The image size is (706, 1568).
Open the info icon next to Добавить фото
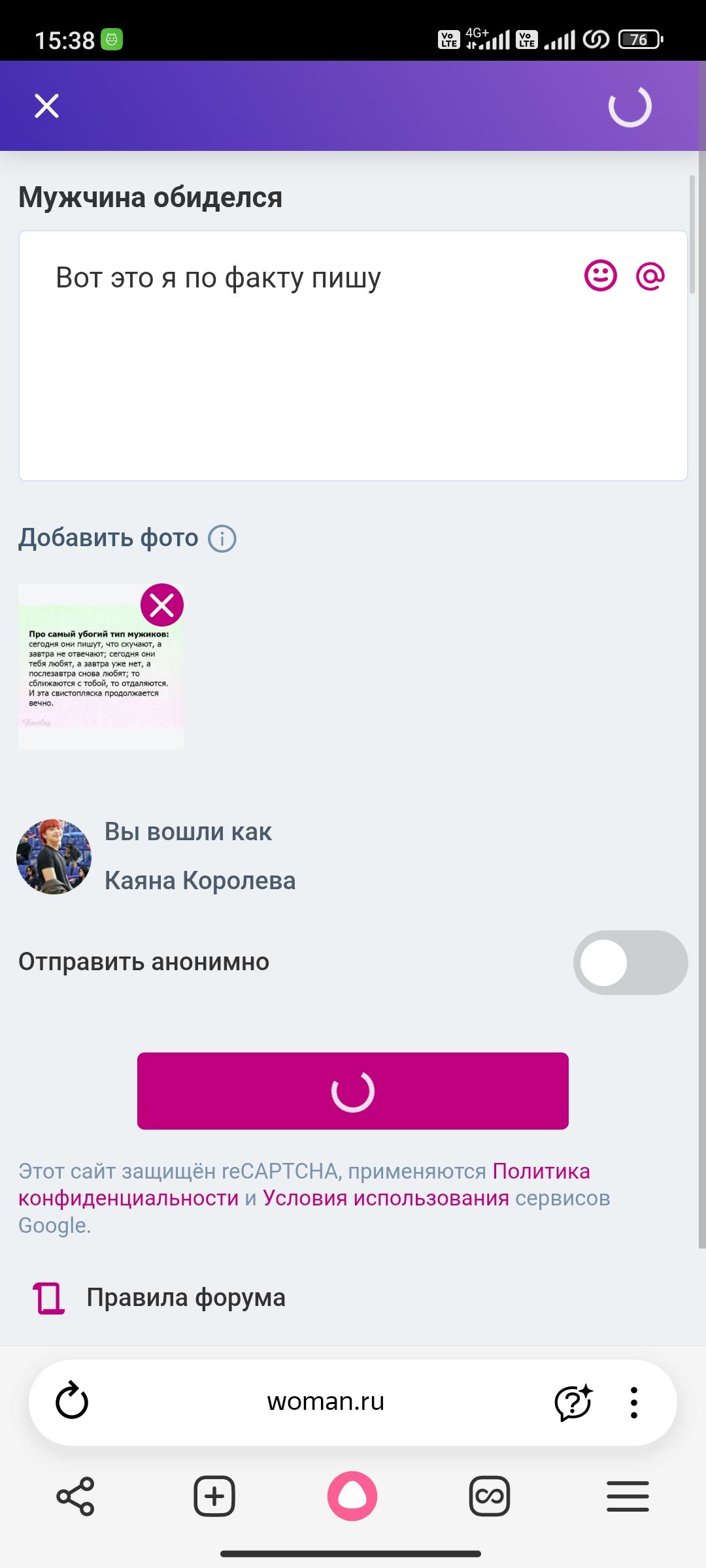[222, 539]
